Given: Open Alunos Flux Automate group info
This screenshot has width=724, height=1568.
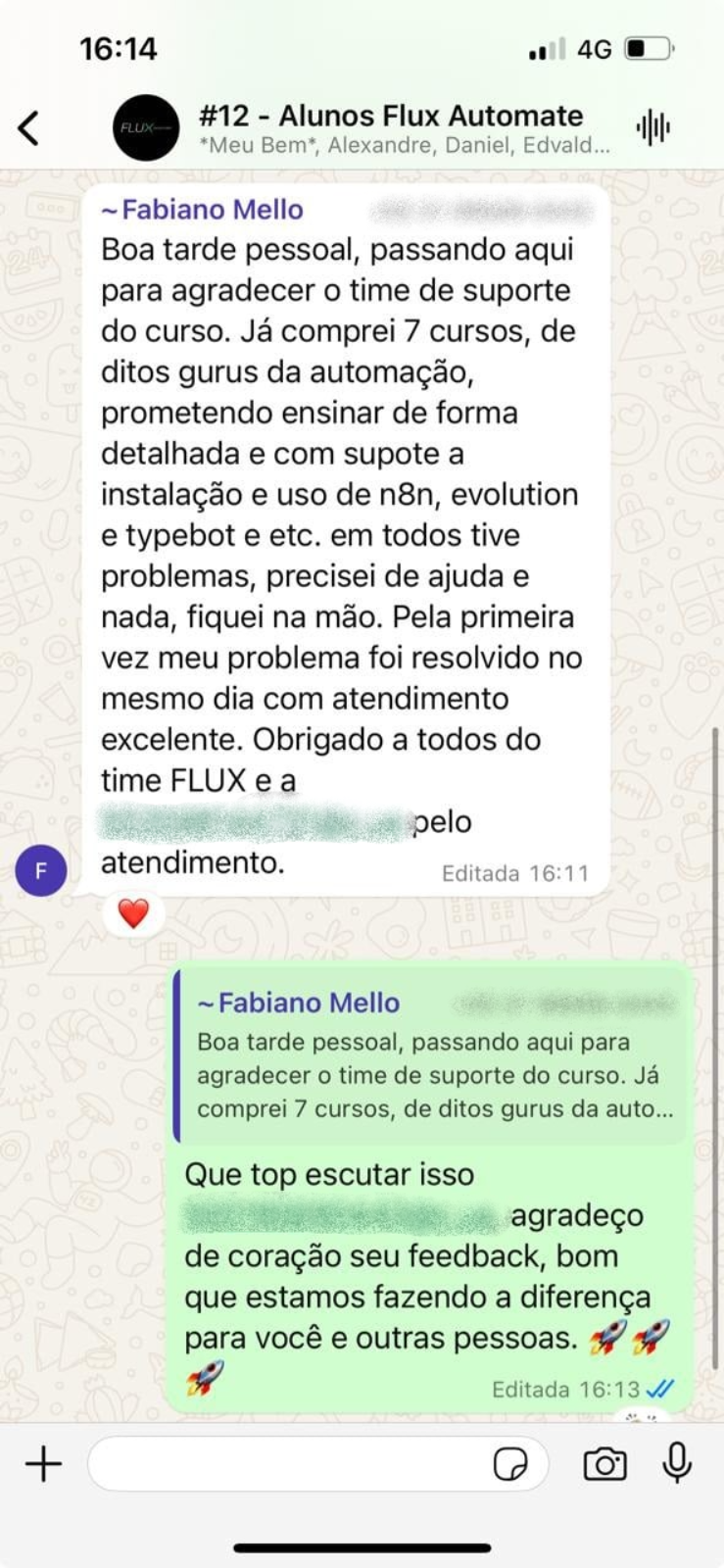Looking at the screenshot, I should click(x=392, y=127).
